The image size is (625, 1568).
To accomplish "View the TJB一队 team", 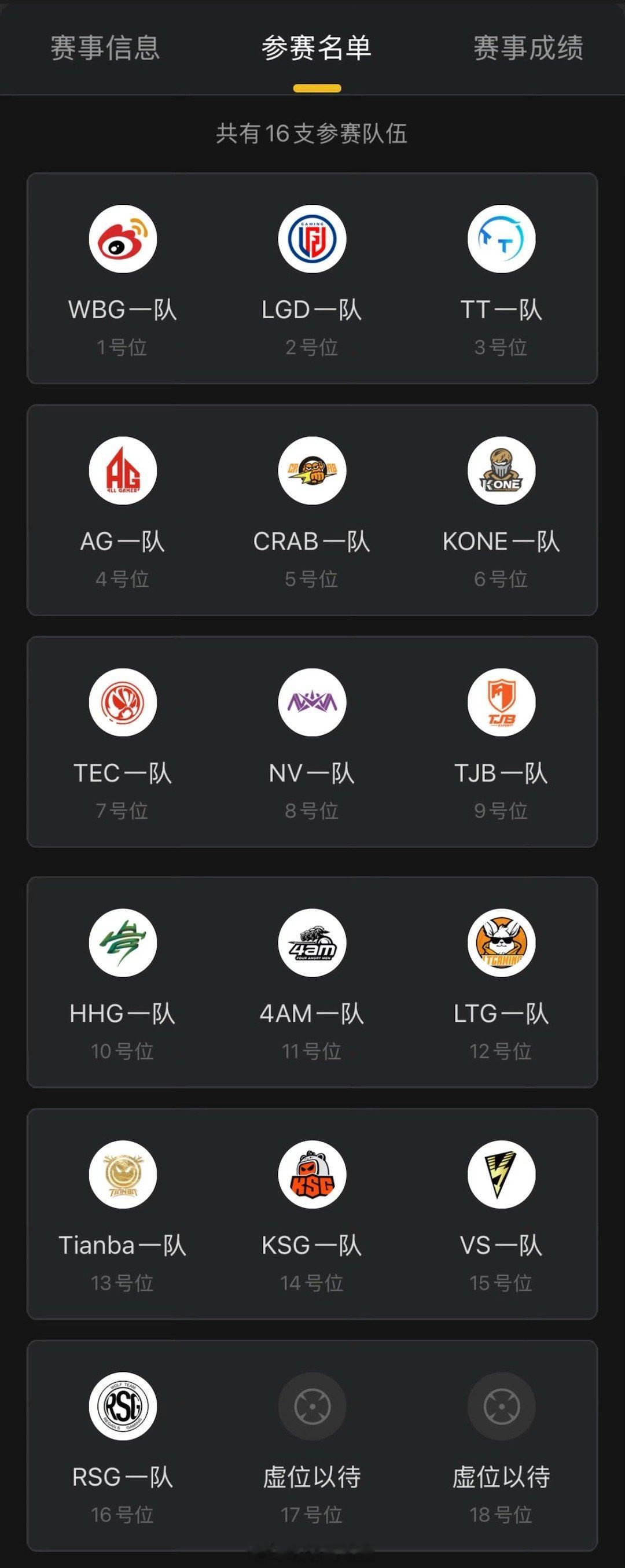I will 502,702.
